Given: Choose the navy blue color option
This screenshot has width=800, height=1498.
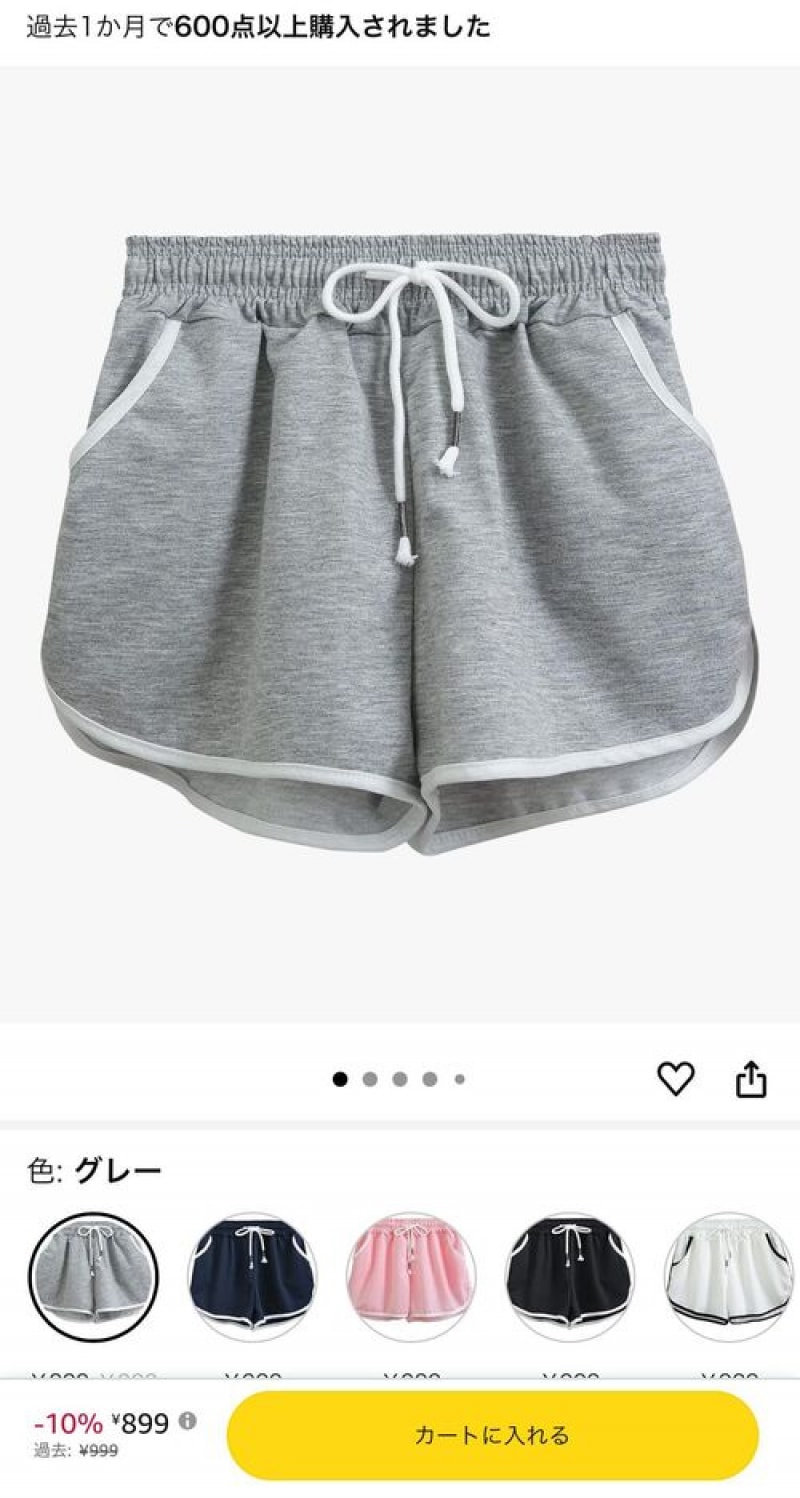Looking at the screenshot, I should tap(252, 1277).
